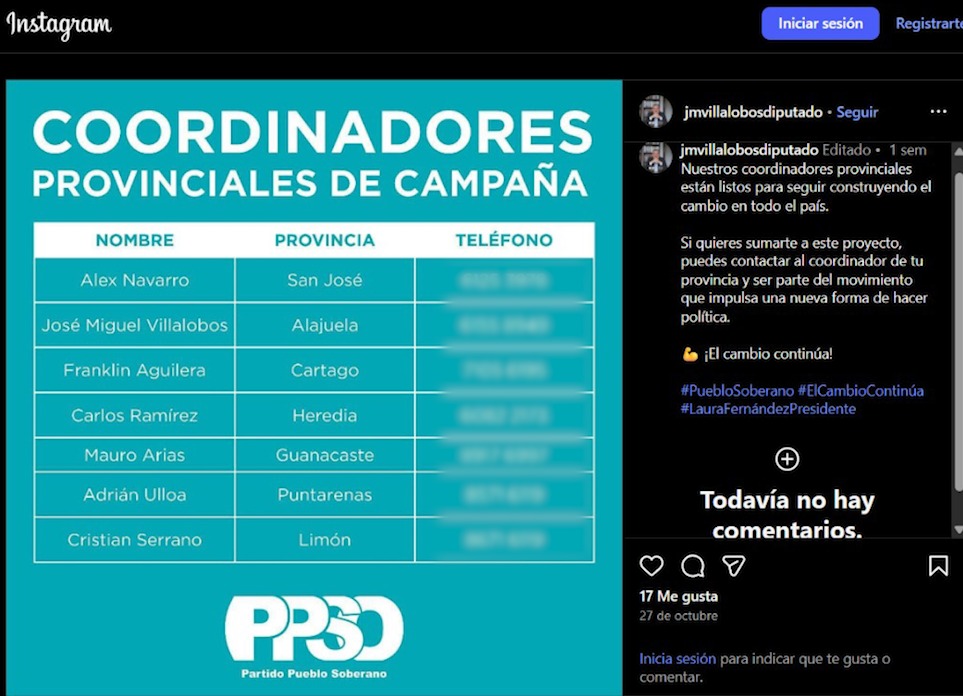Open the post overflow menu
The image size is (963, 696).
tap(938, 112)
